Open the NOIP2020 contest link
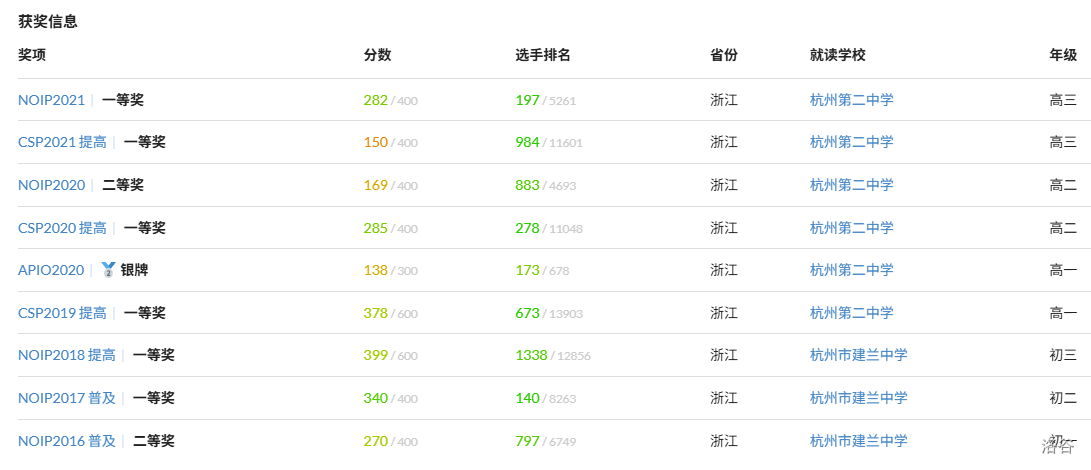Screen dimensions: 1091x470 [51, 185]
